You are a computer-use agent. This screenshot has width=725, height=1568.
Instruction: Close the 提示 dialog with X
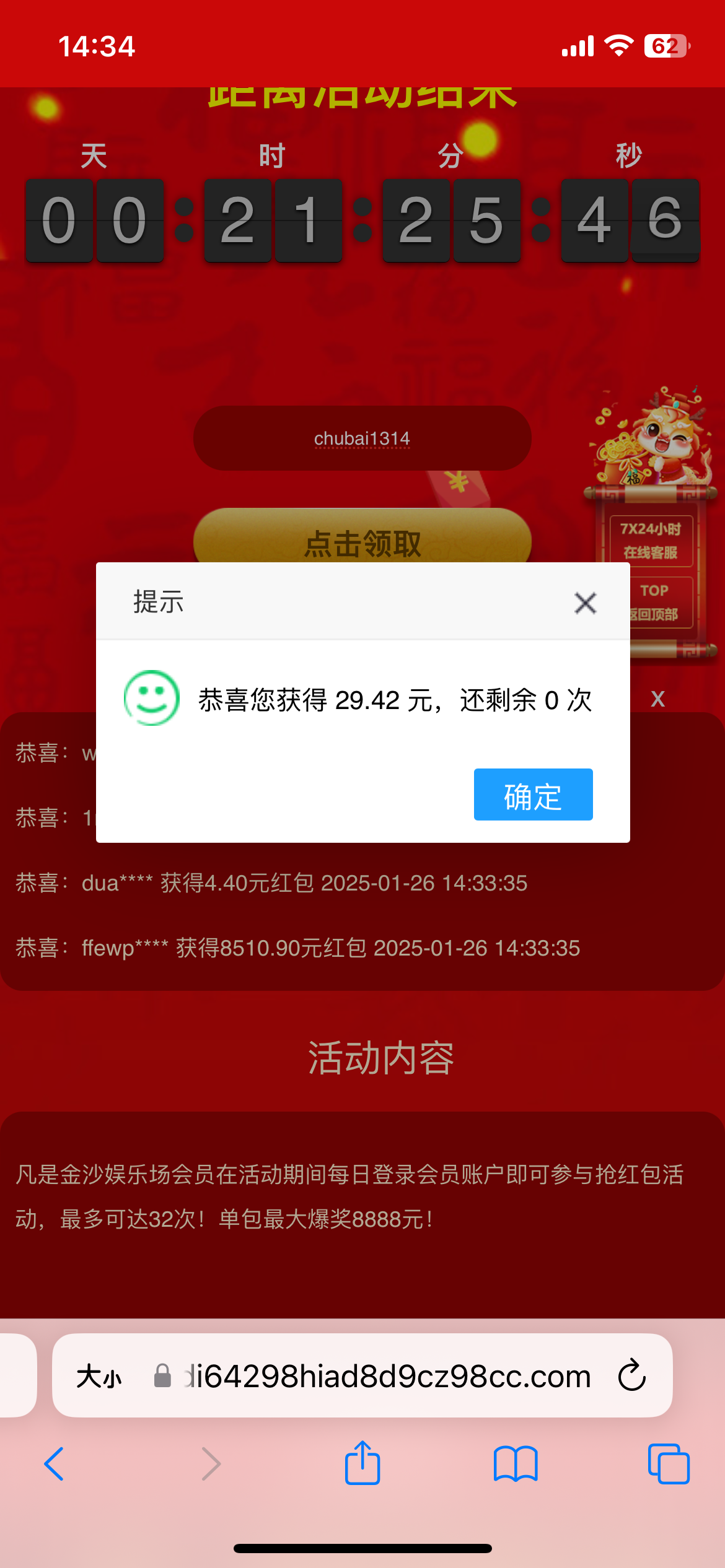coord(585,603)
